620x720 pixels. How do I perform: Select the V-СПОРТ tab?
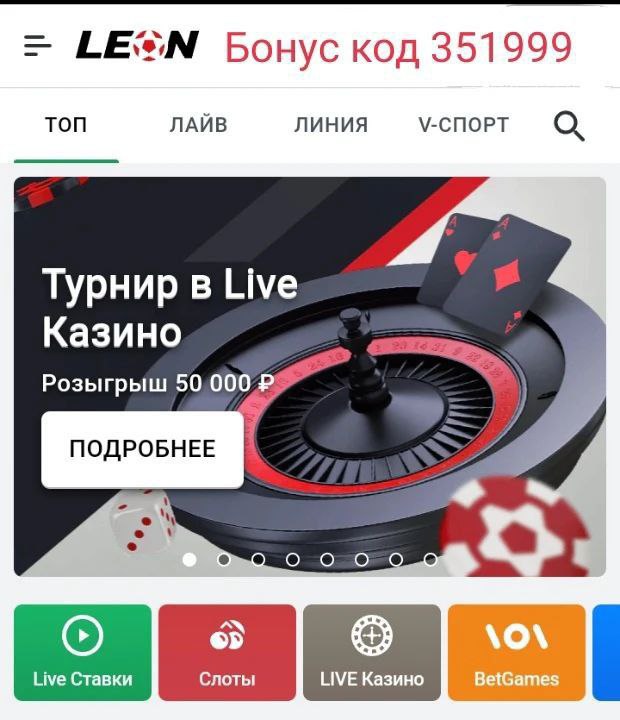tap(463, 125)
